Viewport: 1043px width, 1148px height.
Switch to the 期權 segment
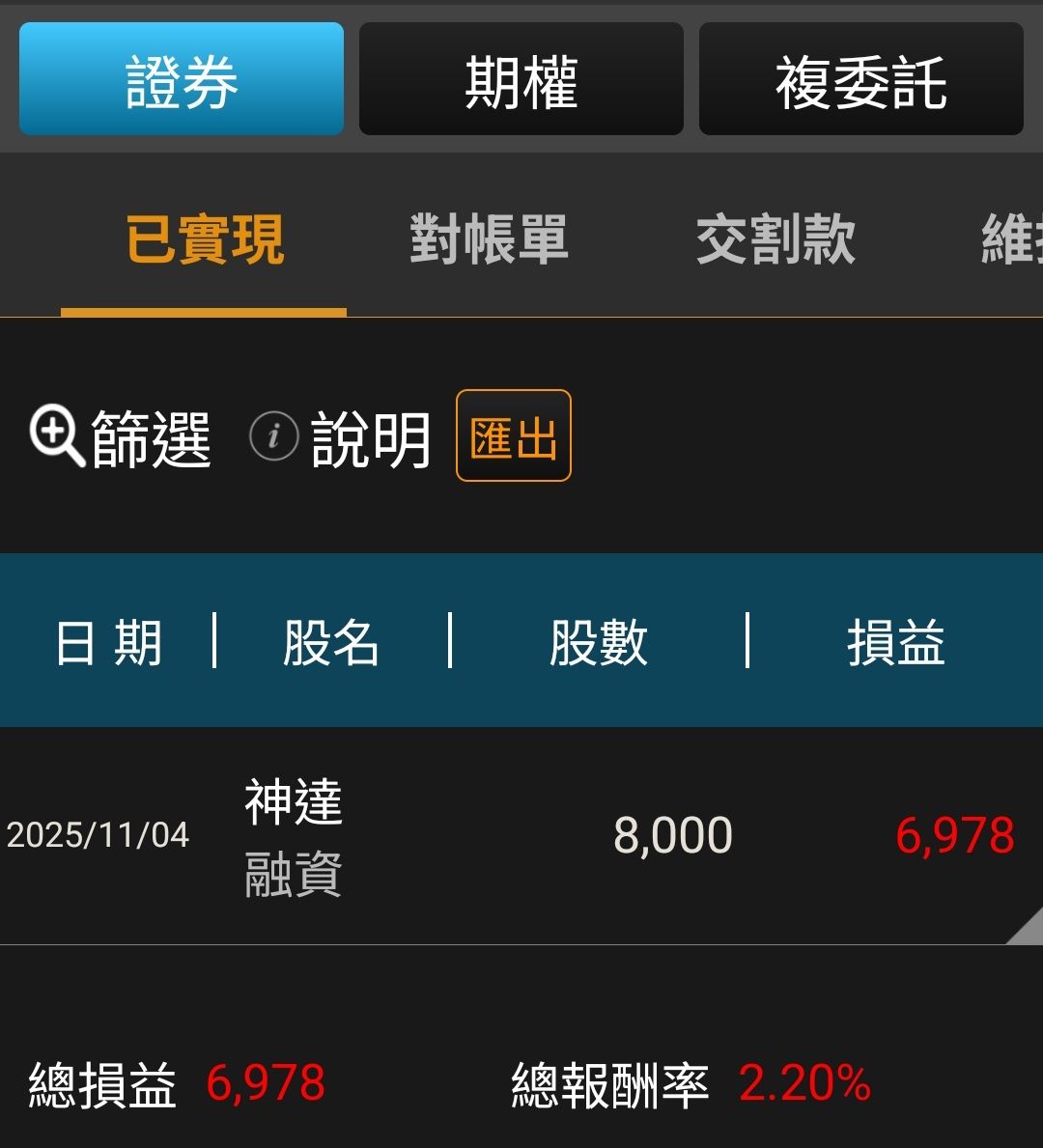click(521, 78)
